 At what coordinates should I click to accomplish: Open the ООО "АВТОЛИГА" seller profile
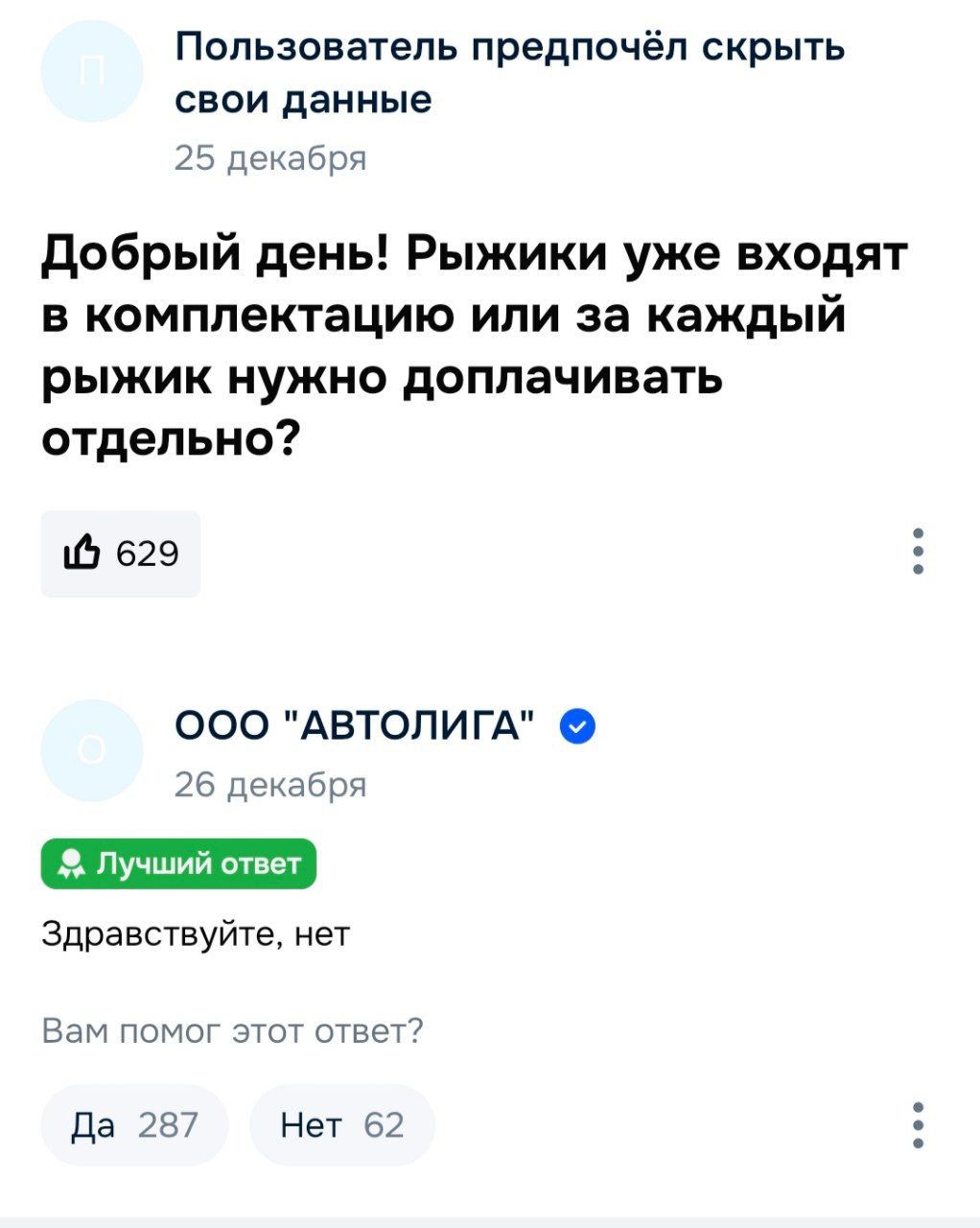pos(354,726)
